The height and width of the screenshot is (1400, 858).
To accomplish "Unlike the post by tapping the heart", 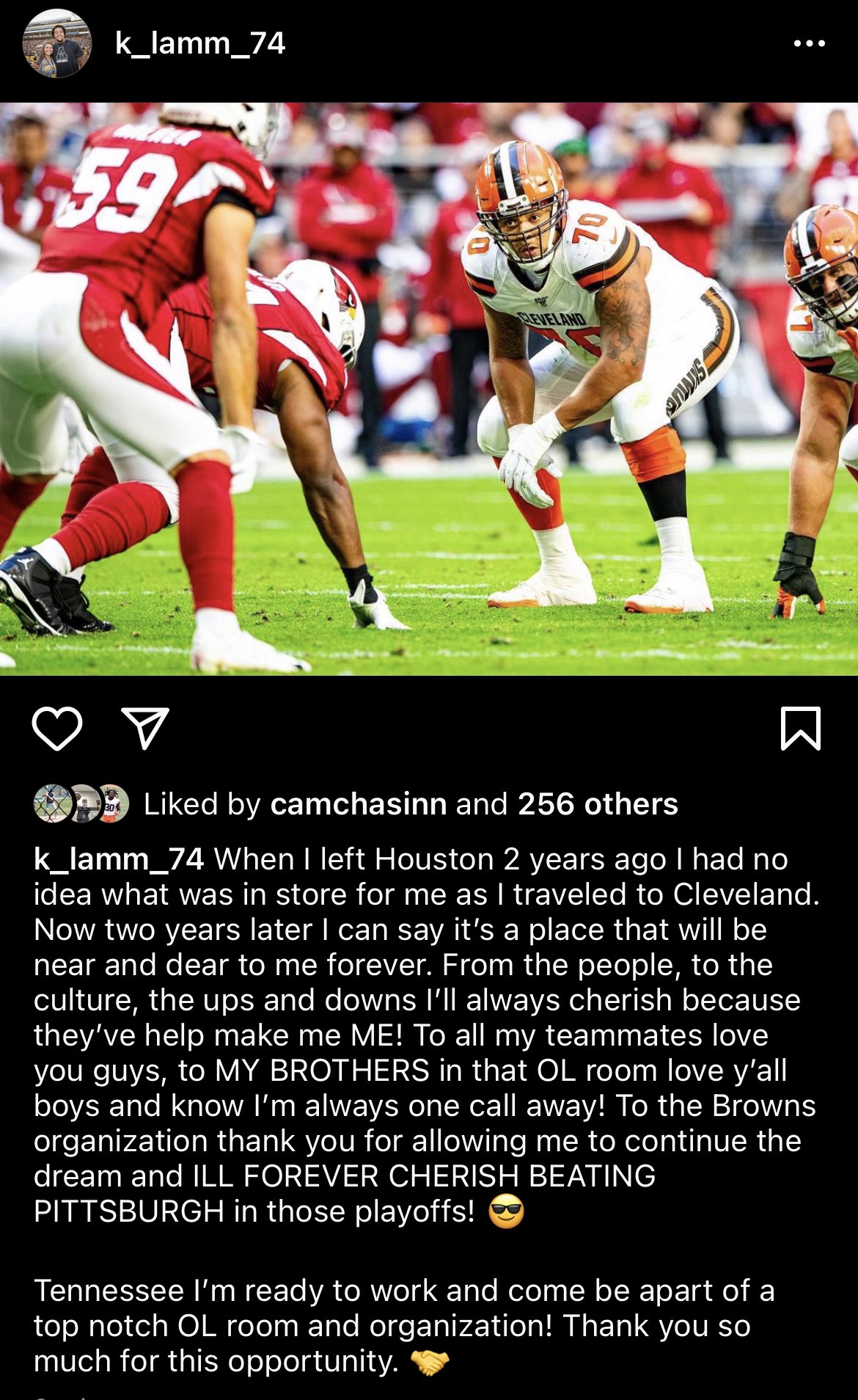I will tap(59, 730).
